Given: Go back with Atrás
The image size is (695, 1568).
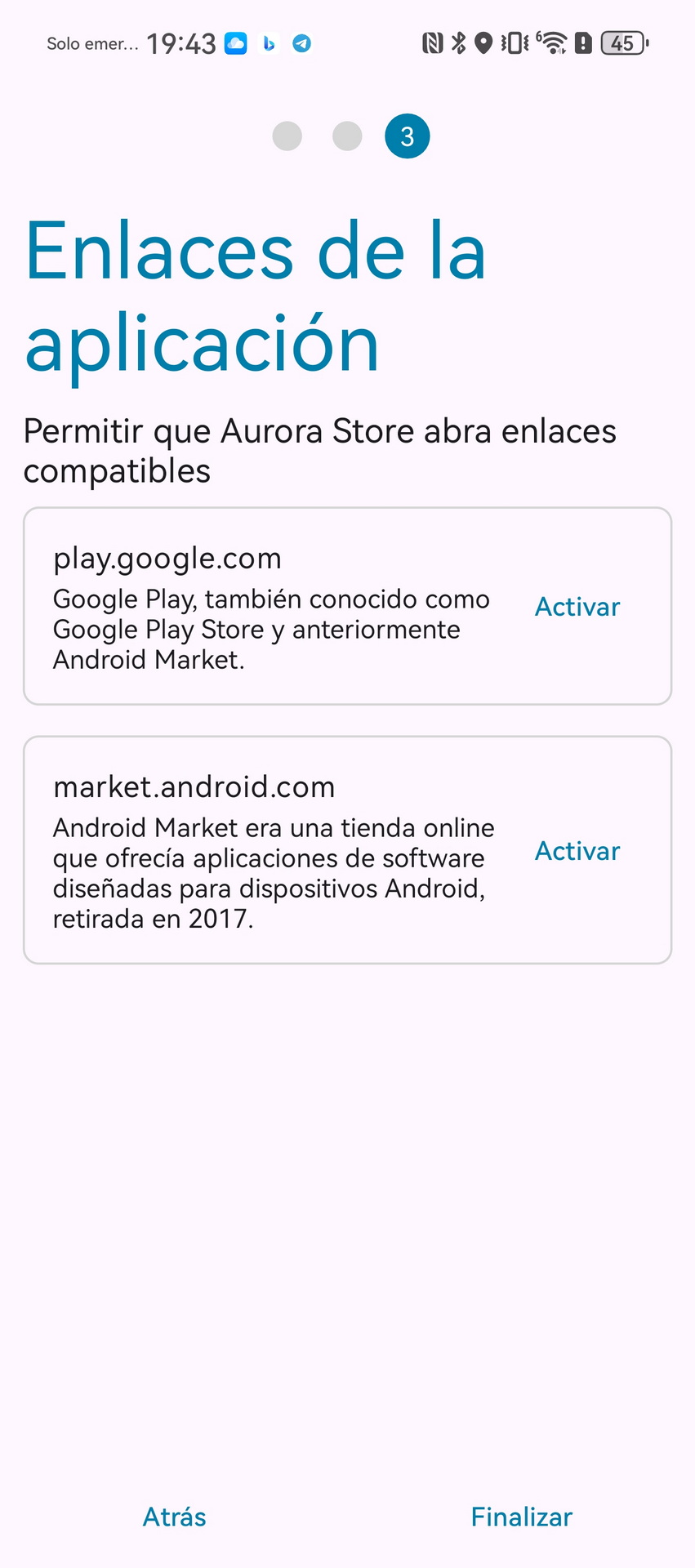Looking at the screenshot, I should 175,1517.
